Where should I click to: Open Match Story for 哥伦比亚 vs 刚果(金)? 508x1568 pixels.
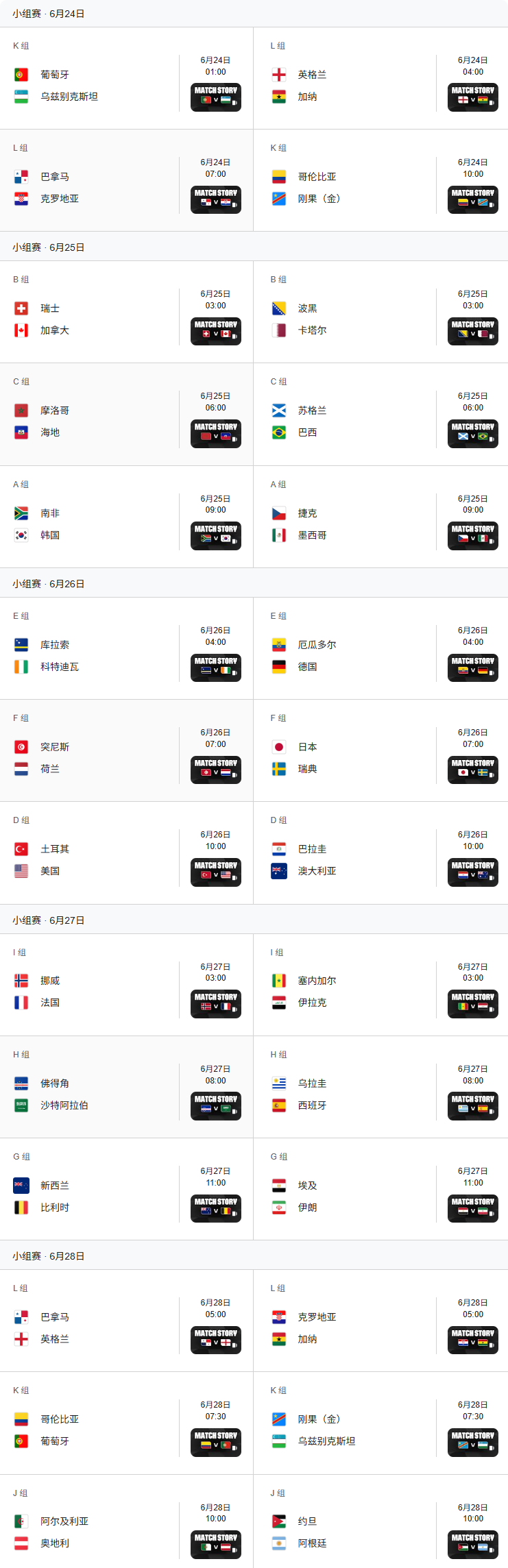[x=472, y=199]
